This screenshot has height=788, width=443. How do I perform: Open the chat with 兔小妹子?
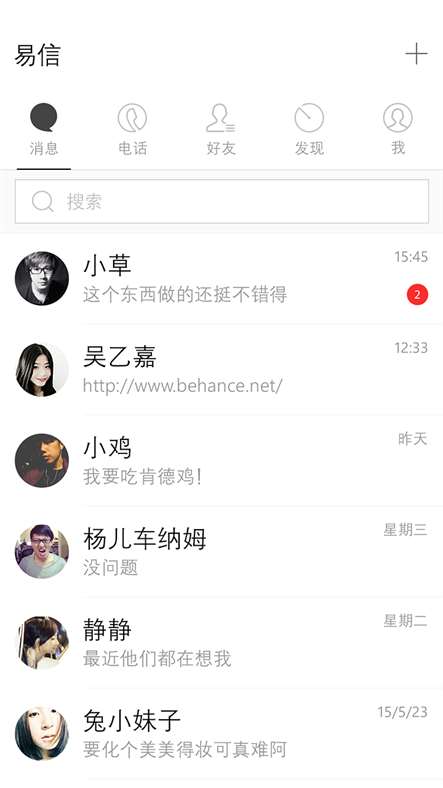(222, 733)
